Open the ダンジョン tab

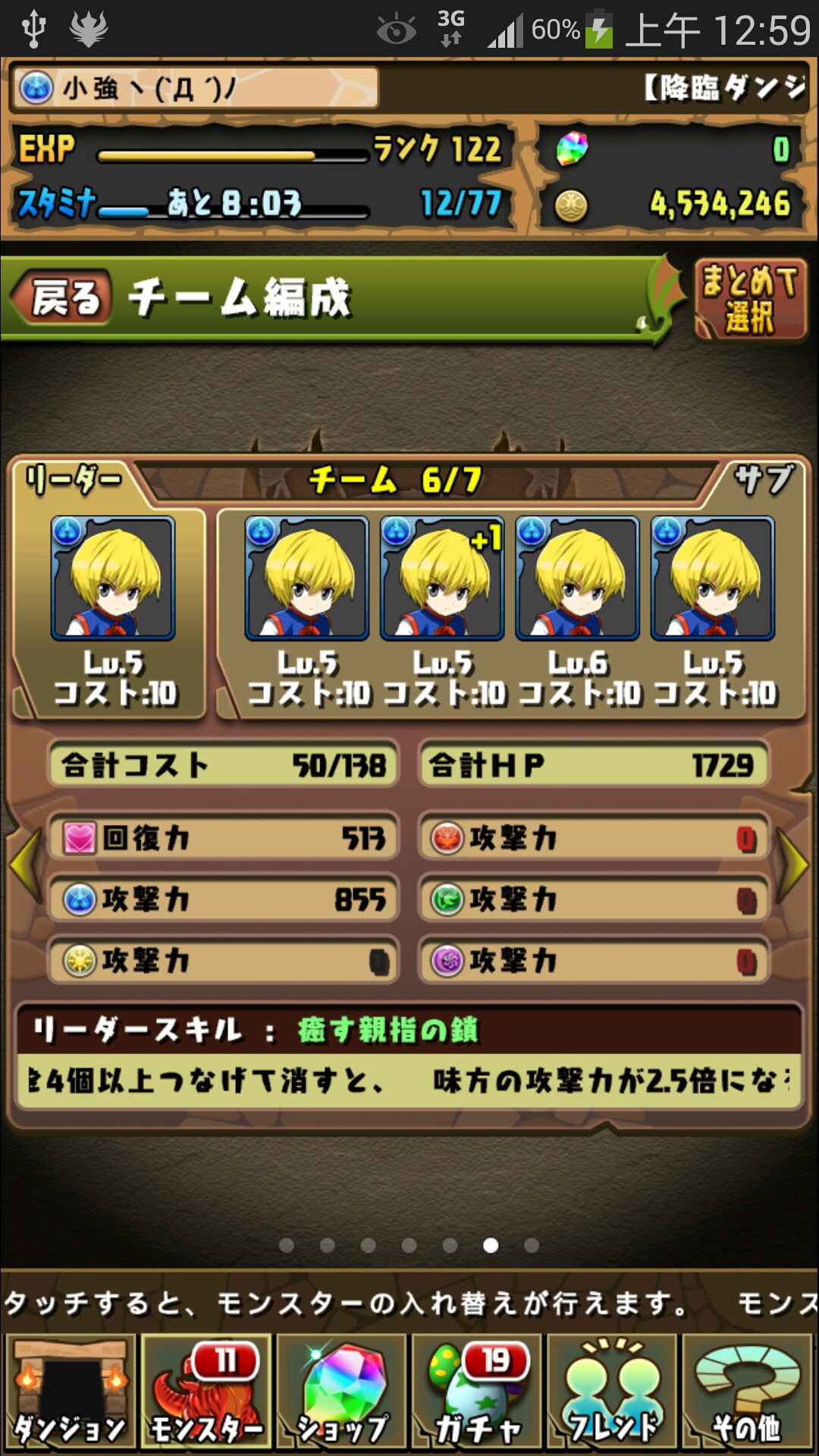click(71, 1392)
